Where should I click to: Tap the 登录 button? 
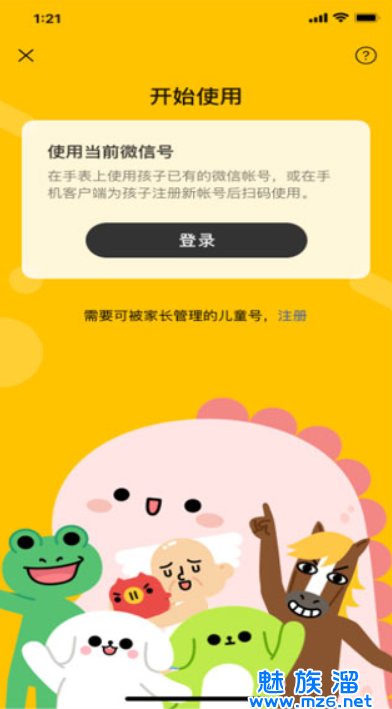(x=196, y=240)
